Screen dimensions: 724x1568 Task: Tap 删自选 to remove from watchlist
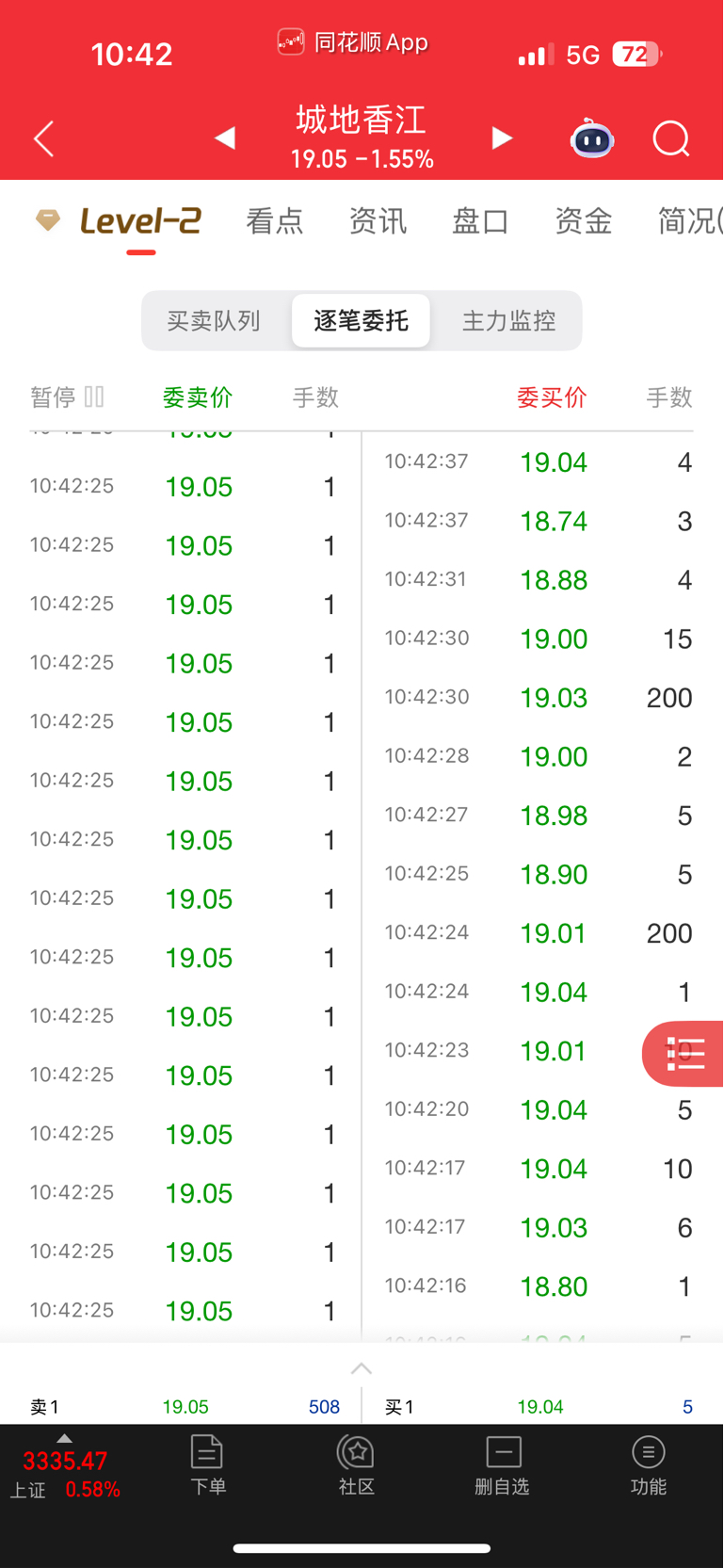pos(503,1465)
